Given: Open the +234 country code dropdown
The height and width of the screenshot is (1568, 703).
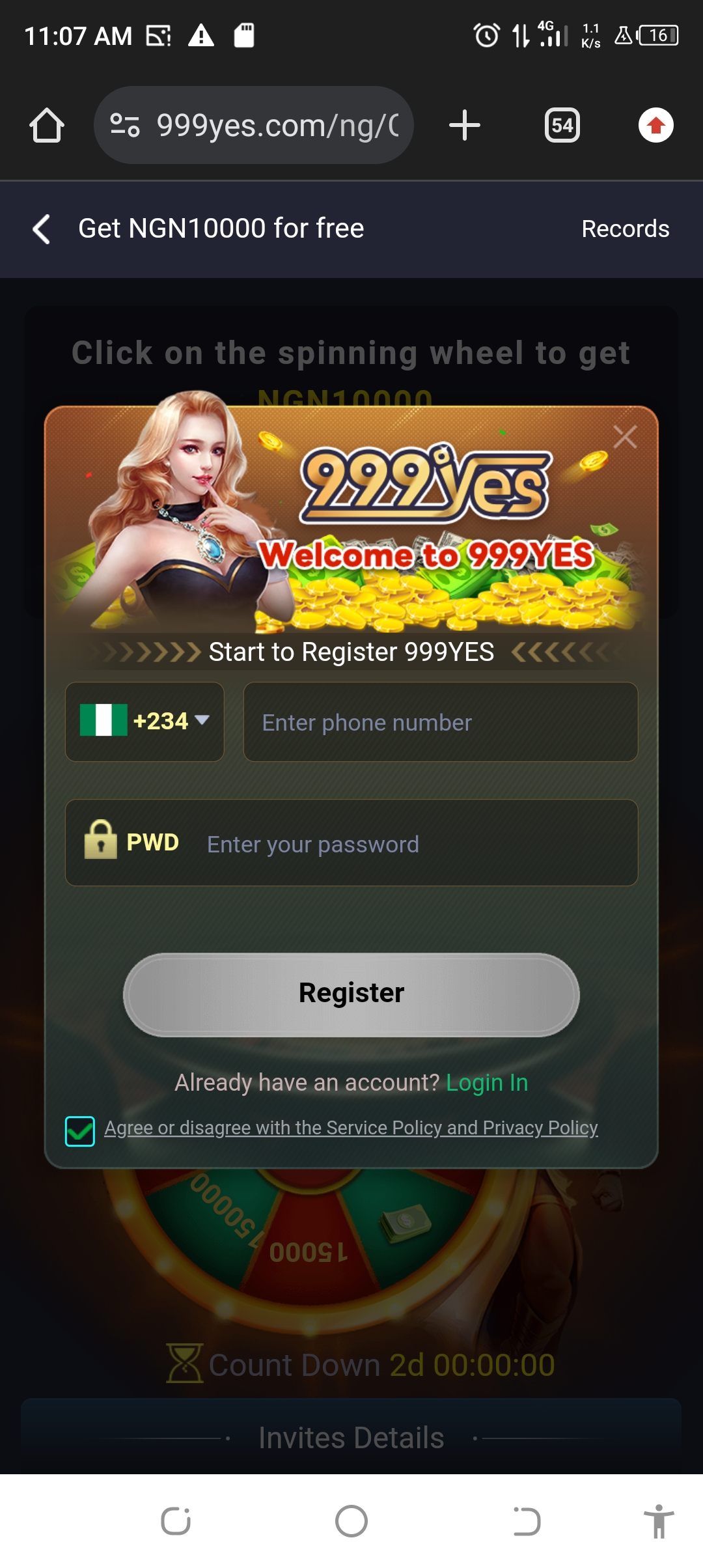Looking at the screenshot, I should pyautogui.click(x=145, y=721).
